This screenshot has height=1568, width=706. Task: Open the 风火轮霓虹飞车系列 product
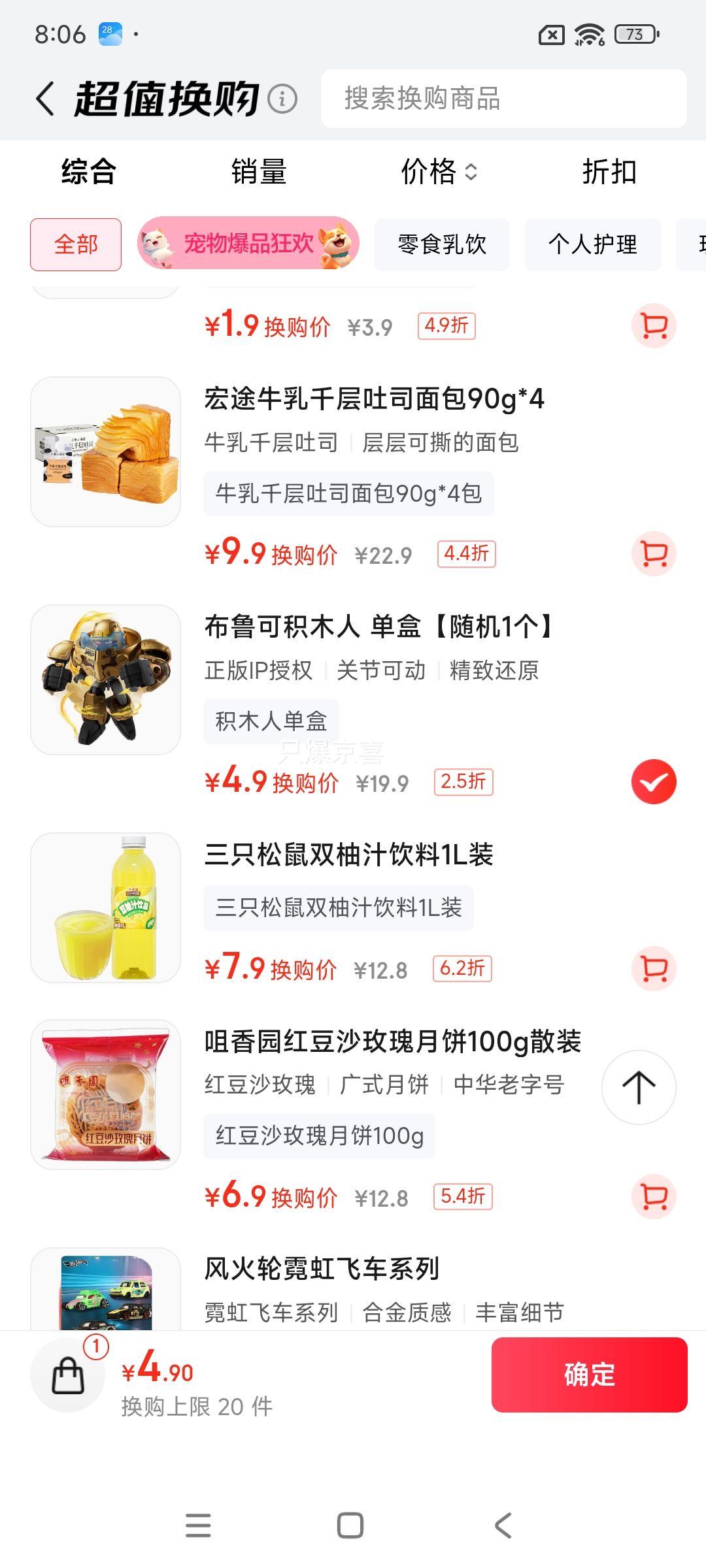pos(322,1269)
